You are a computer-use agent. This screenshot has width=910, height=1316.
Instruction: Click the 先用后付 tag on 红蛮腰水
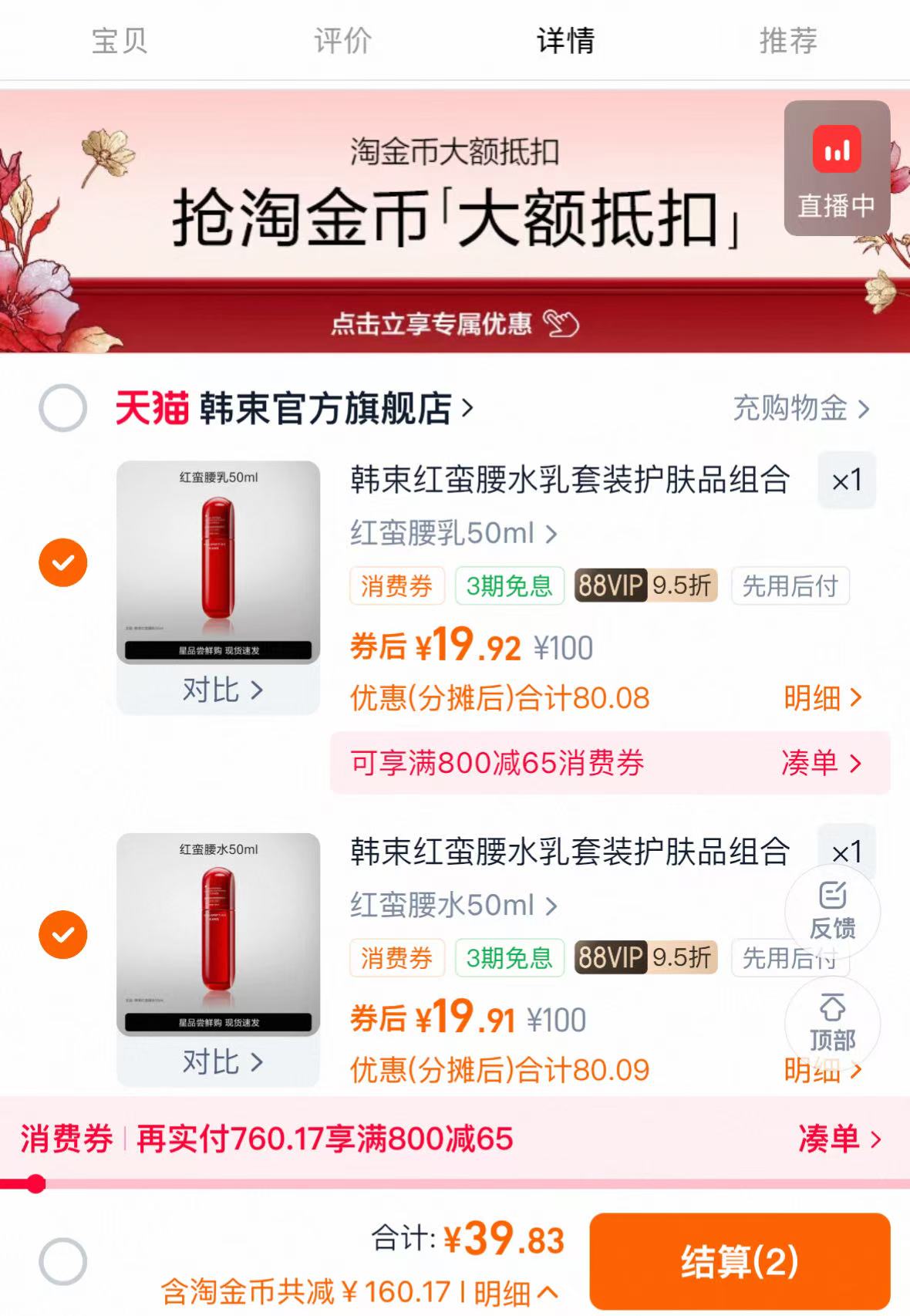(x=790, y=959)
